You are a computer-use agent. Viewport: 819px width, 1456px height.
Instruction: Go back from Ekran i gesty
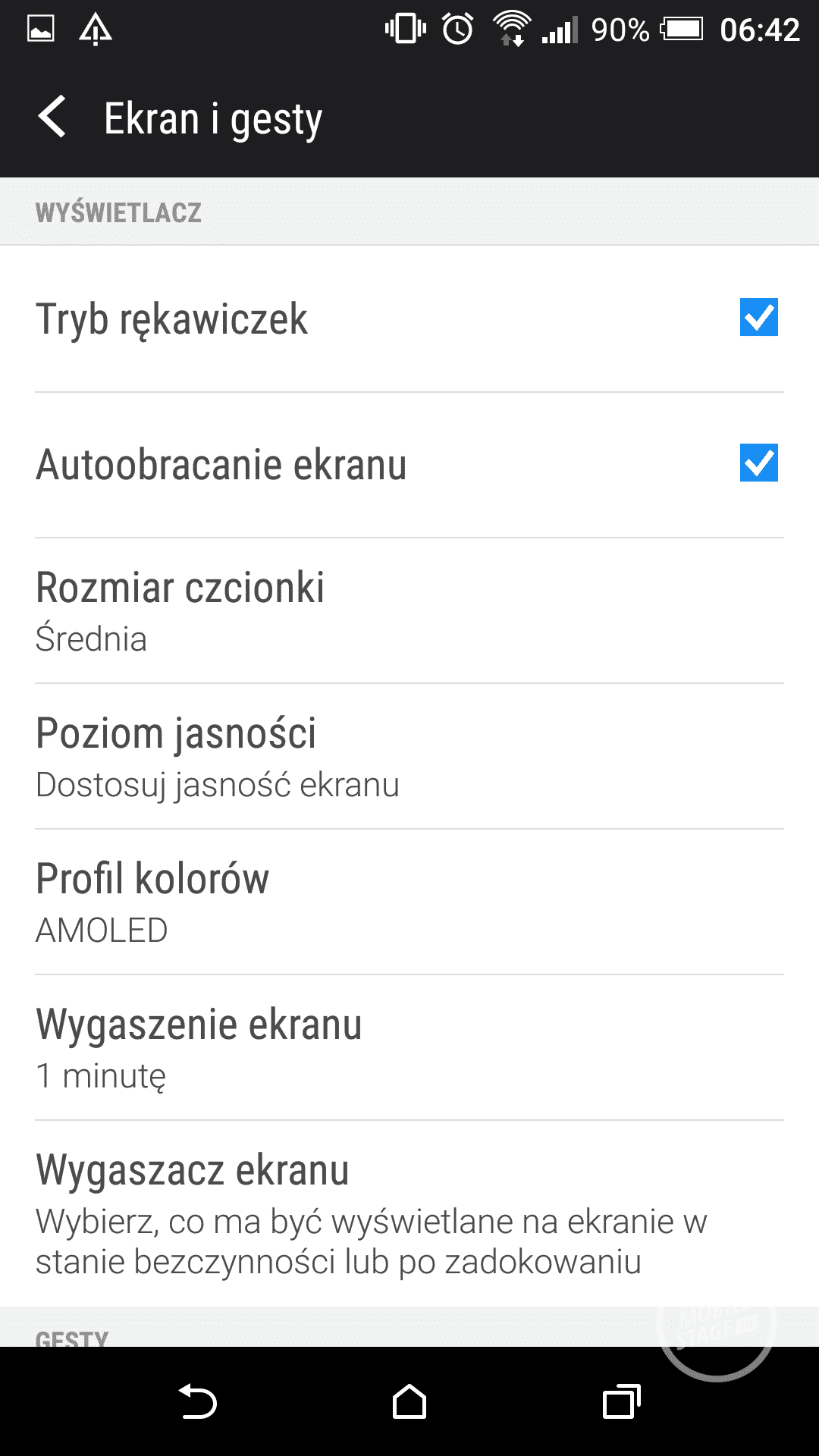[53, 118]
